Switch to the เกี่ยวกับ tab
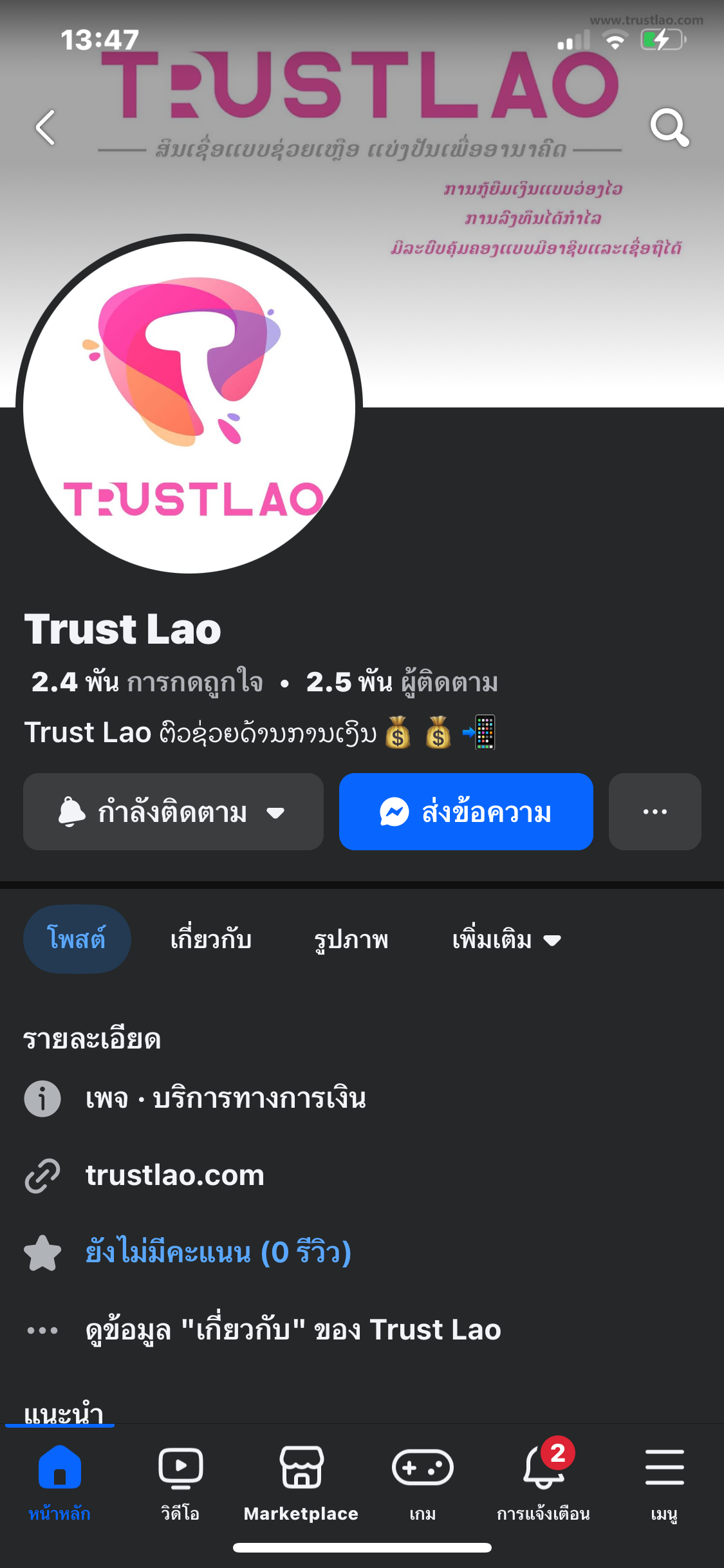 (211, 939)
